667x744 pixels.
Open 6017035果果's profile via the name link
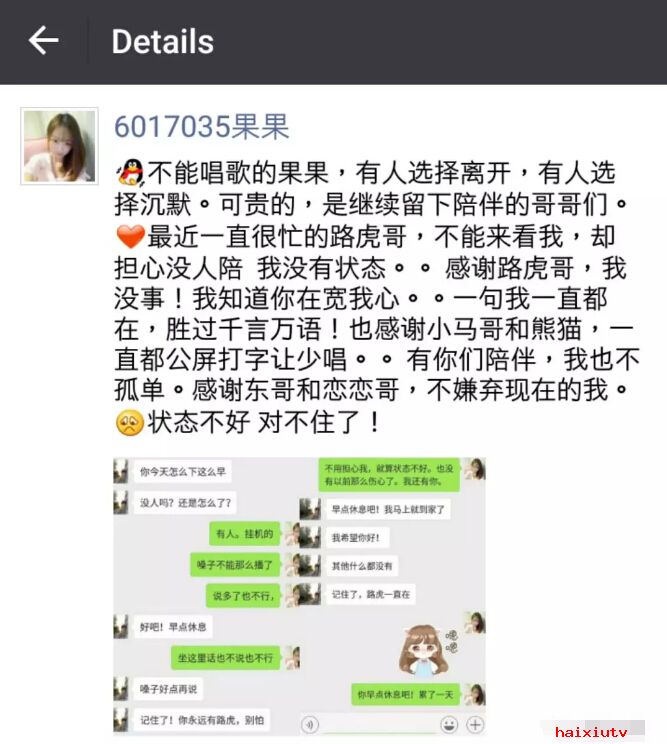tap(201, 127)
